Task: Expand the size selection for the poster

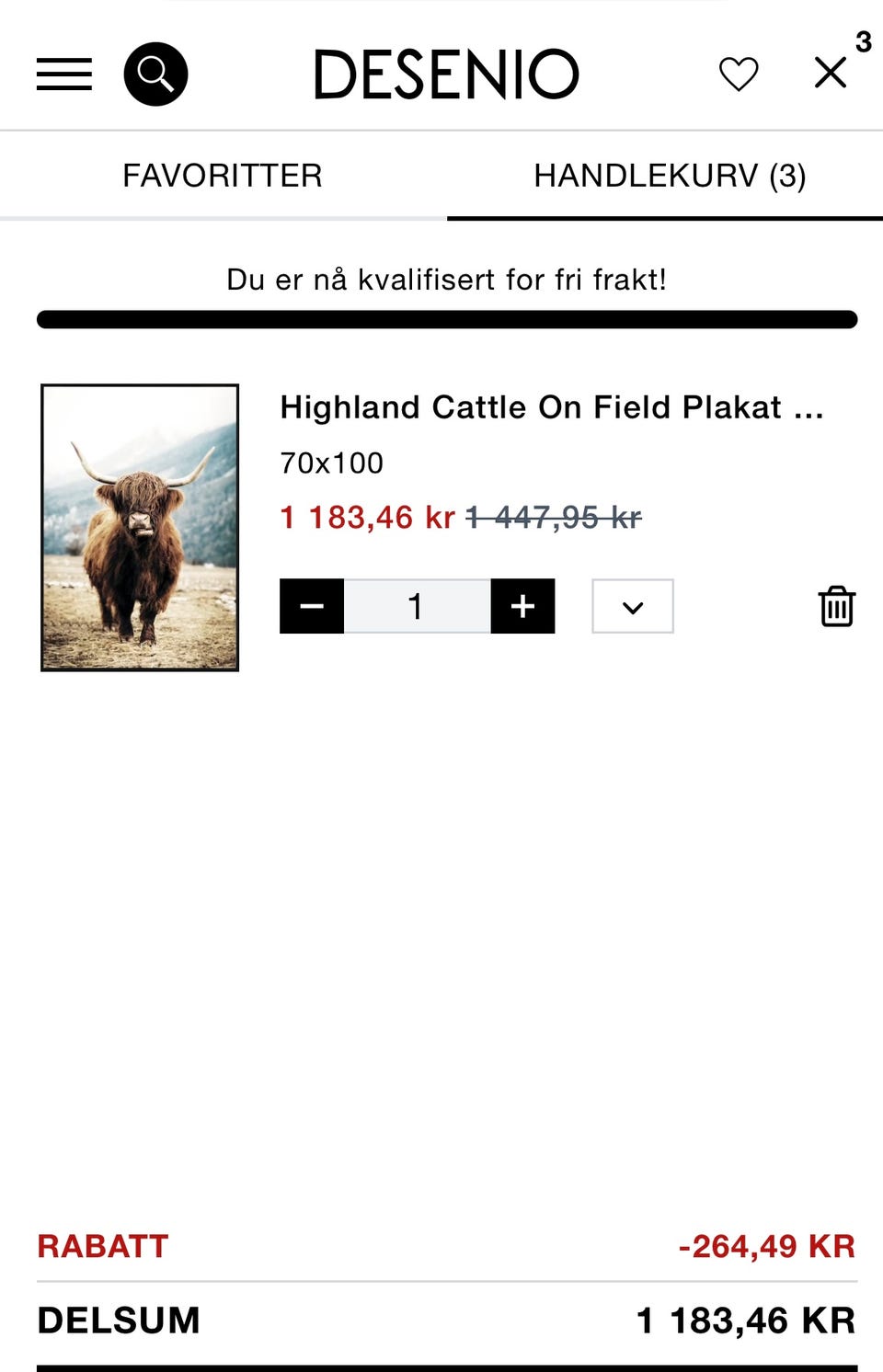Action: (x=632, y=605)
